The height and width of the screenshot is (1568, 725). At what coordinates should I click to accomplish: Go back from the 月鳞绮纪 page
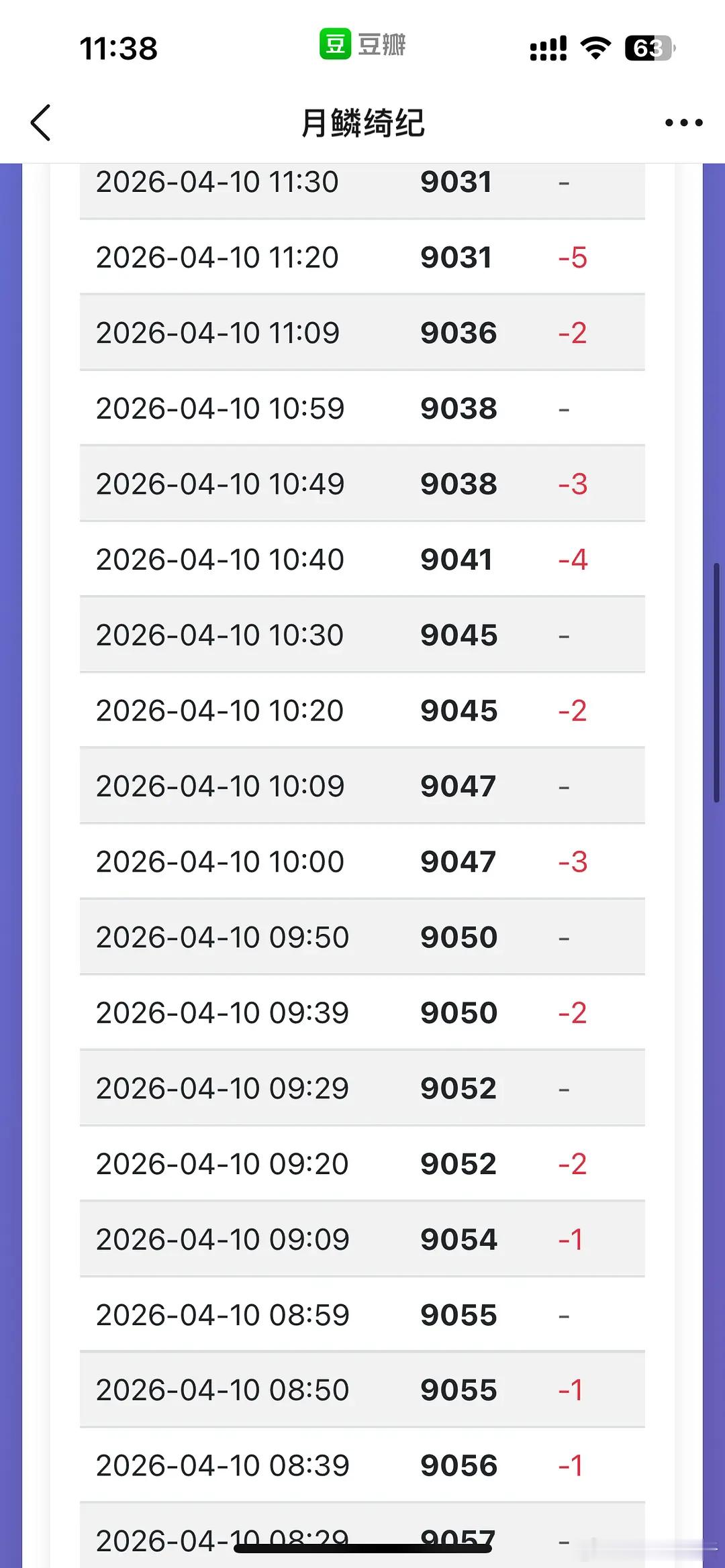pos(41,123)
